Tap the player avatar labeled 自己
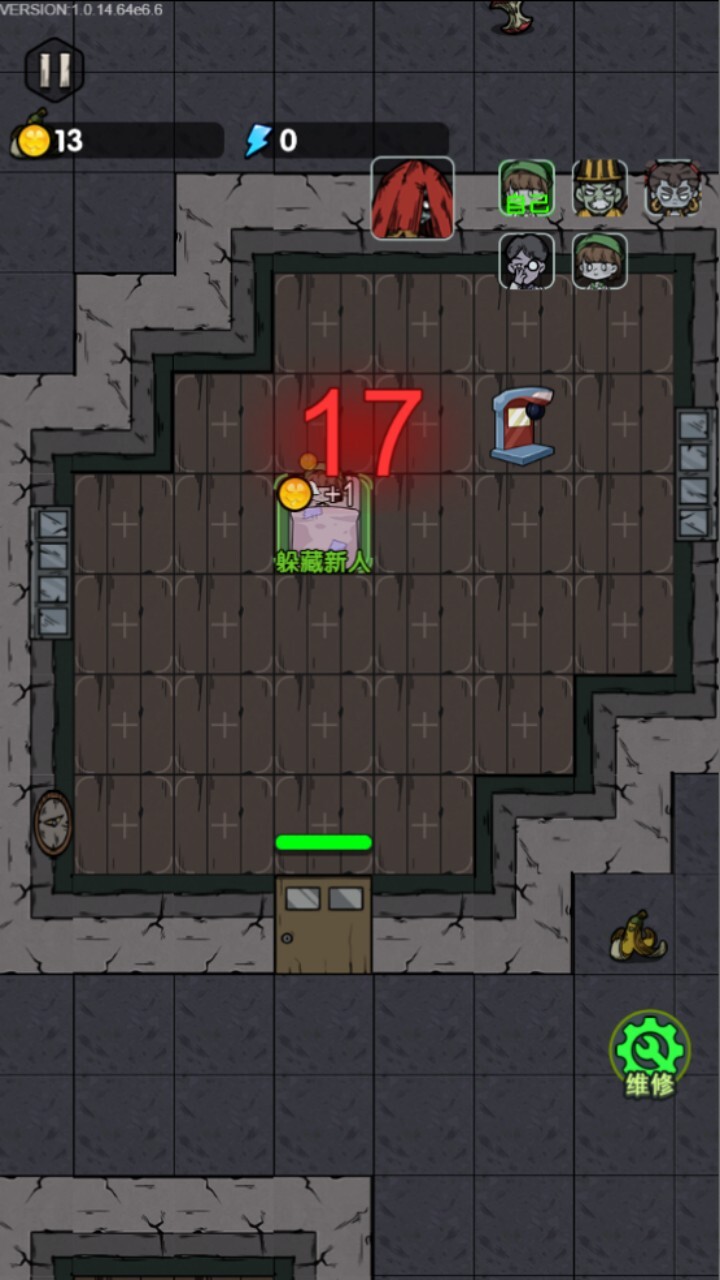Image resolution: width=720 pixels, height=1280 pixels. coord(526,188)
